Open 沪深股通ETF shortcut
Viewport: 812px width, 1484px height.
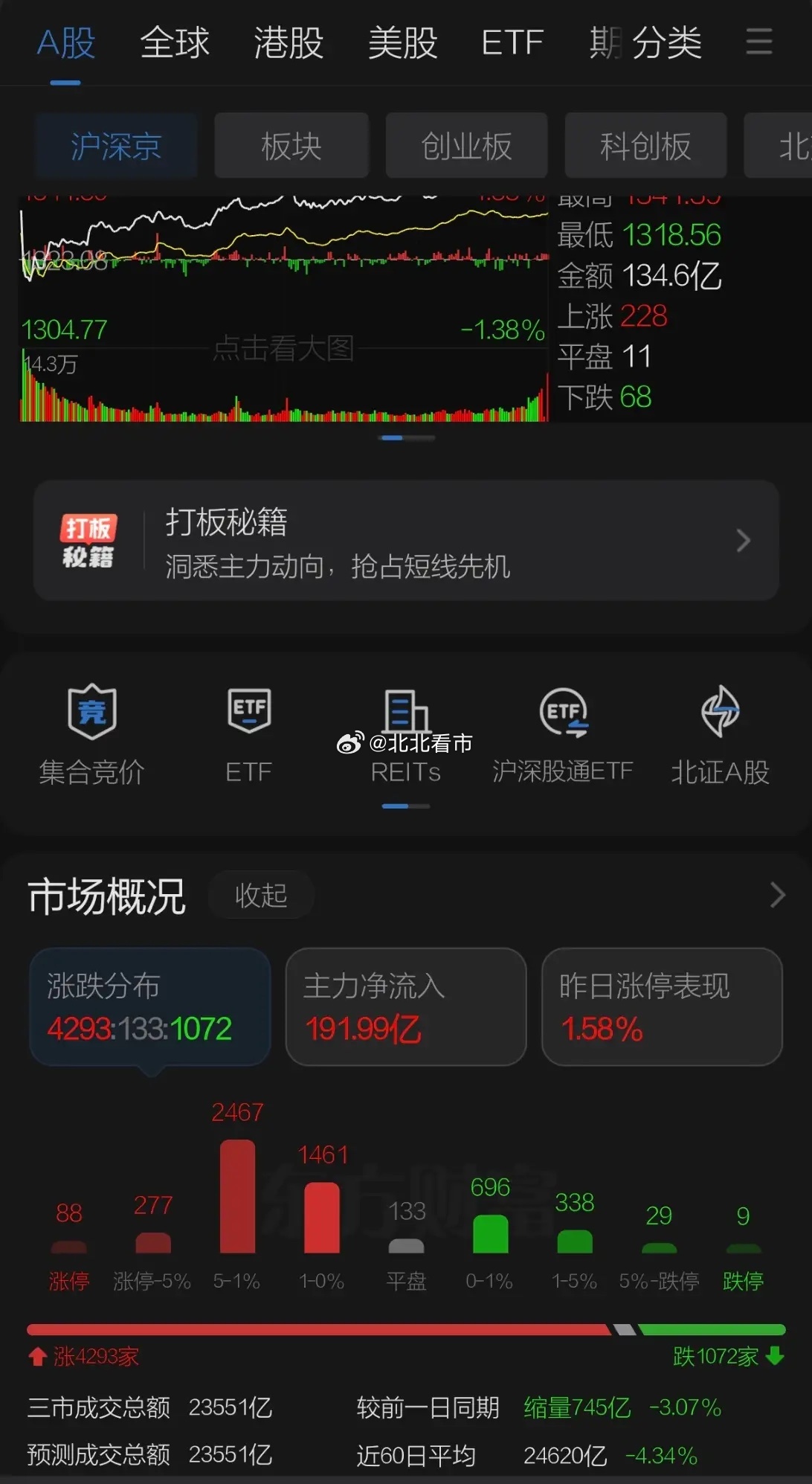[563, 734]
